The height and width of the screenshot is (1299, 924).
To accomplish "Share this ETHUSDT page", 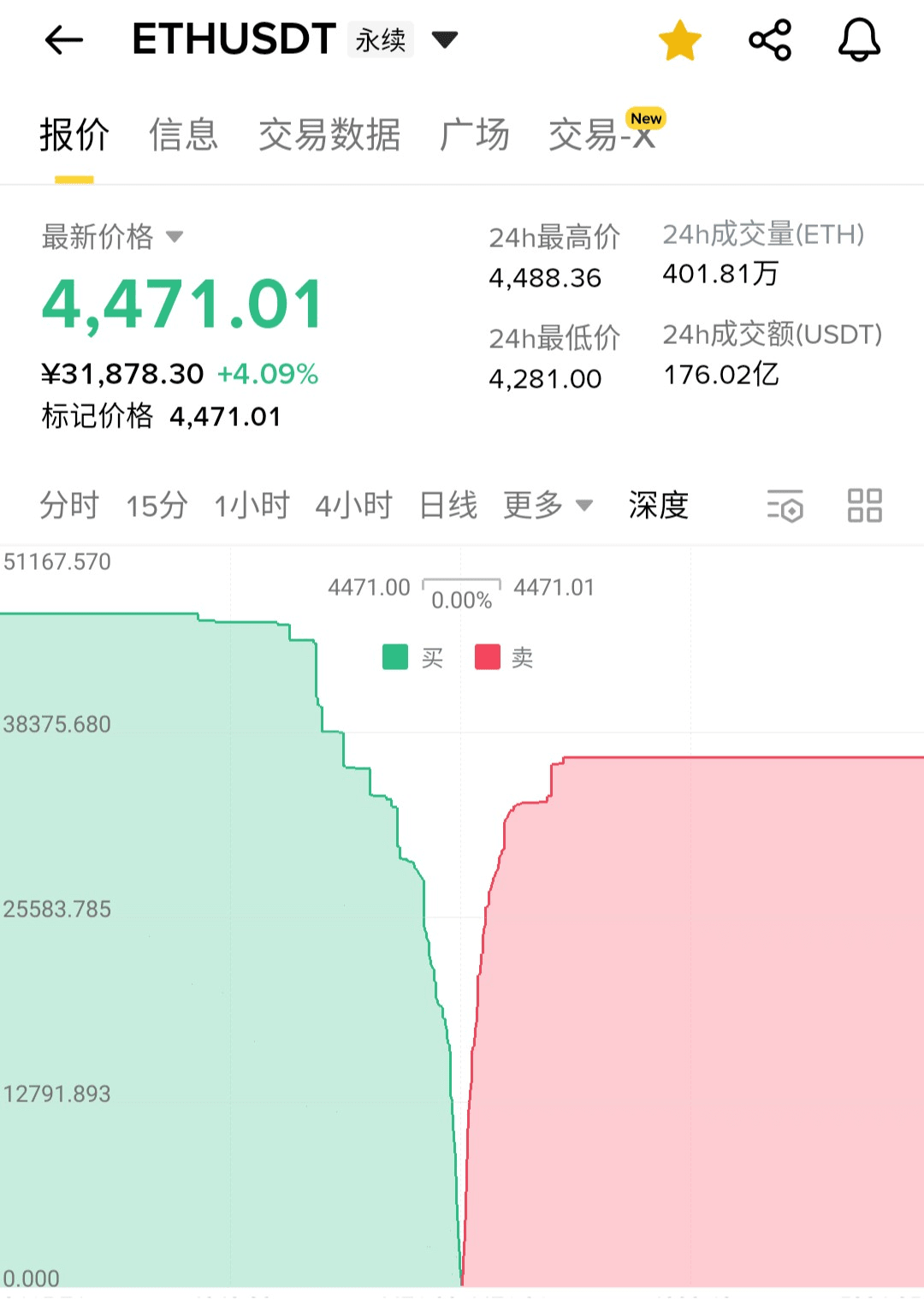I will (770, 40).
